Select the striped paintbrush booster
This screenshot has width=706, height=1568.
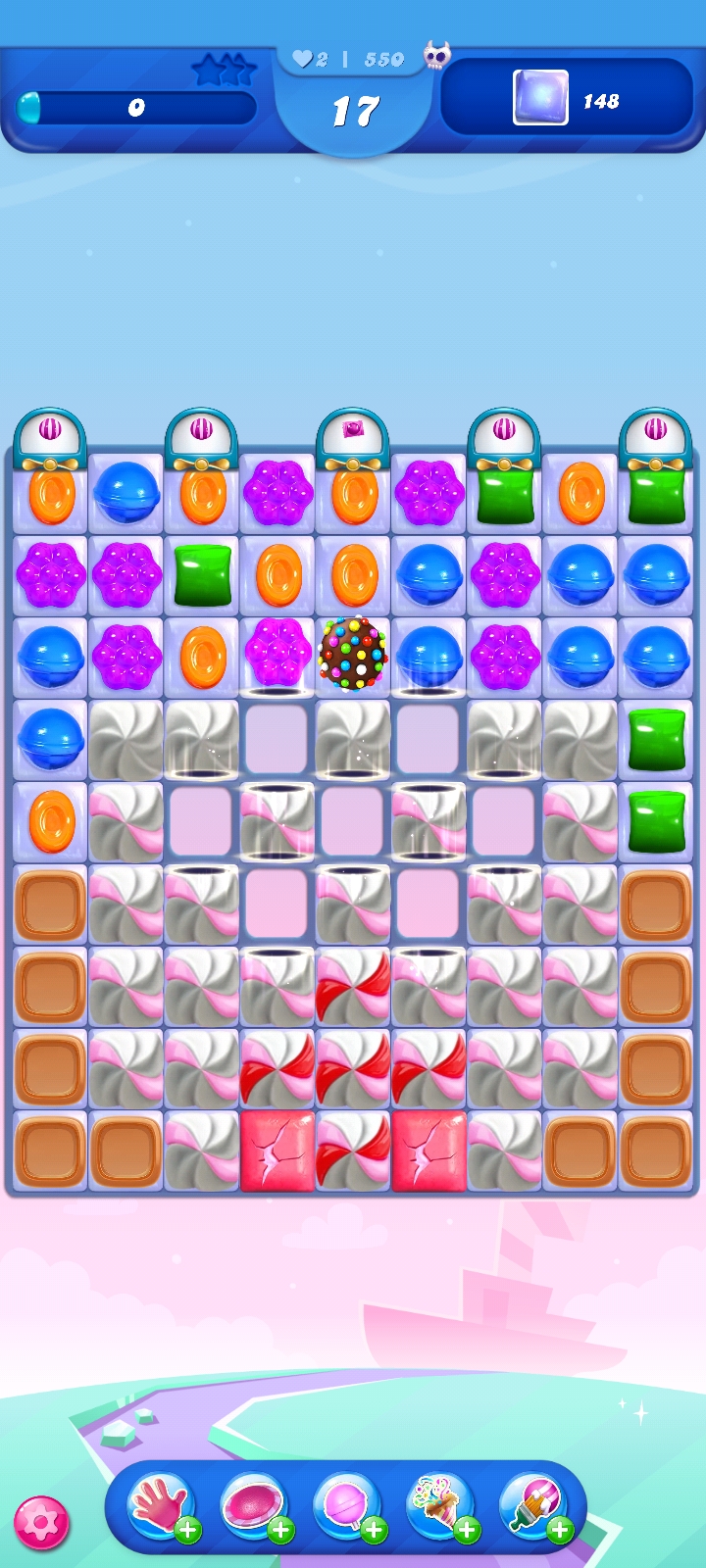532,1504
